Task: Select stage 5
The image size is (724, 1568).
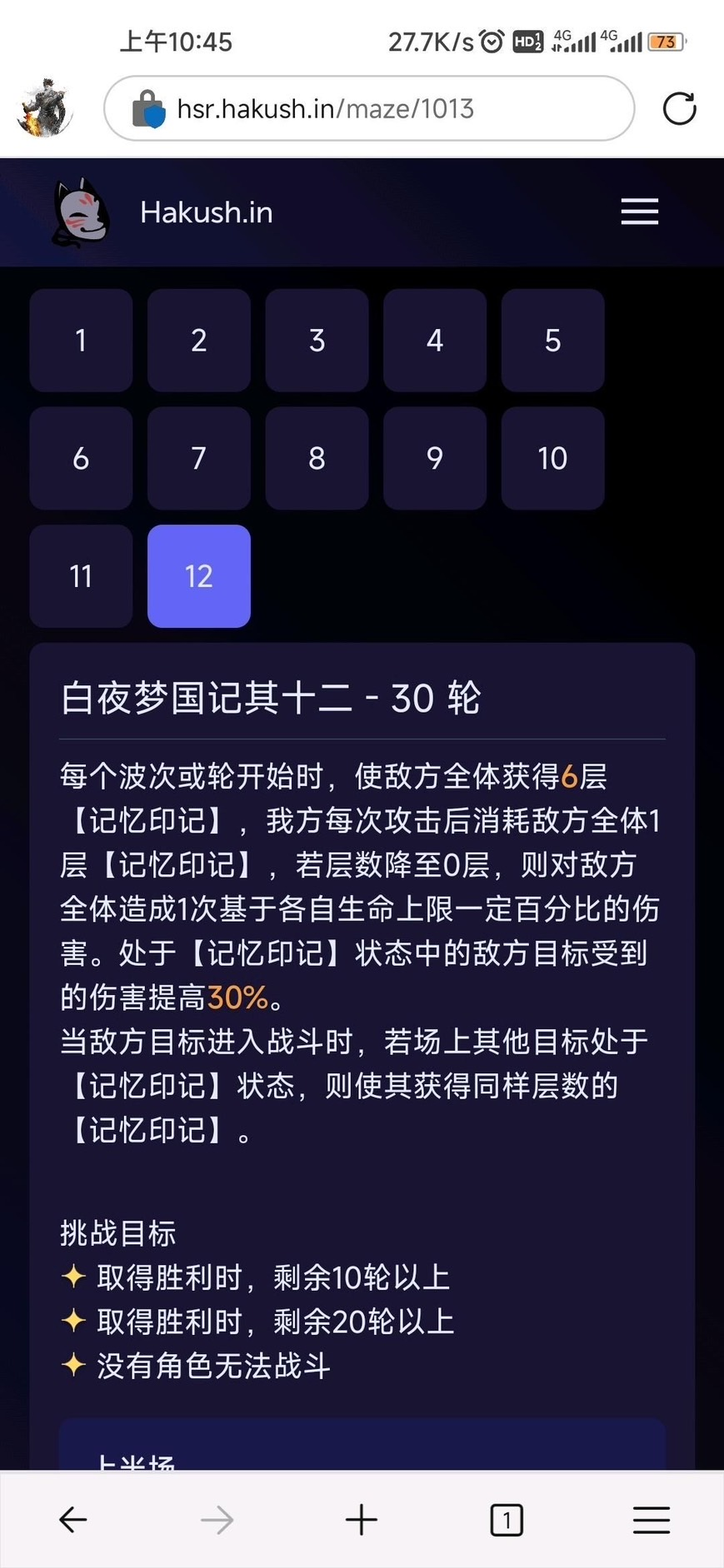Action: pos(552,340)
